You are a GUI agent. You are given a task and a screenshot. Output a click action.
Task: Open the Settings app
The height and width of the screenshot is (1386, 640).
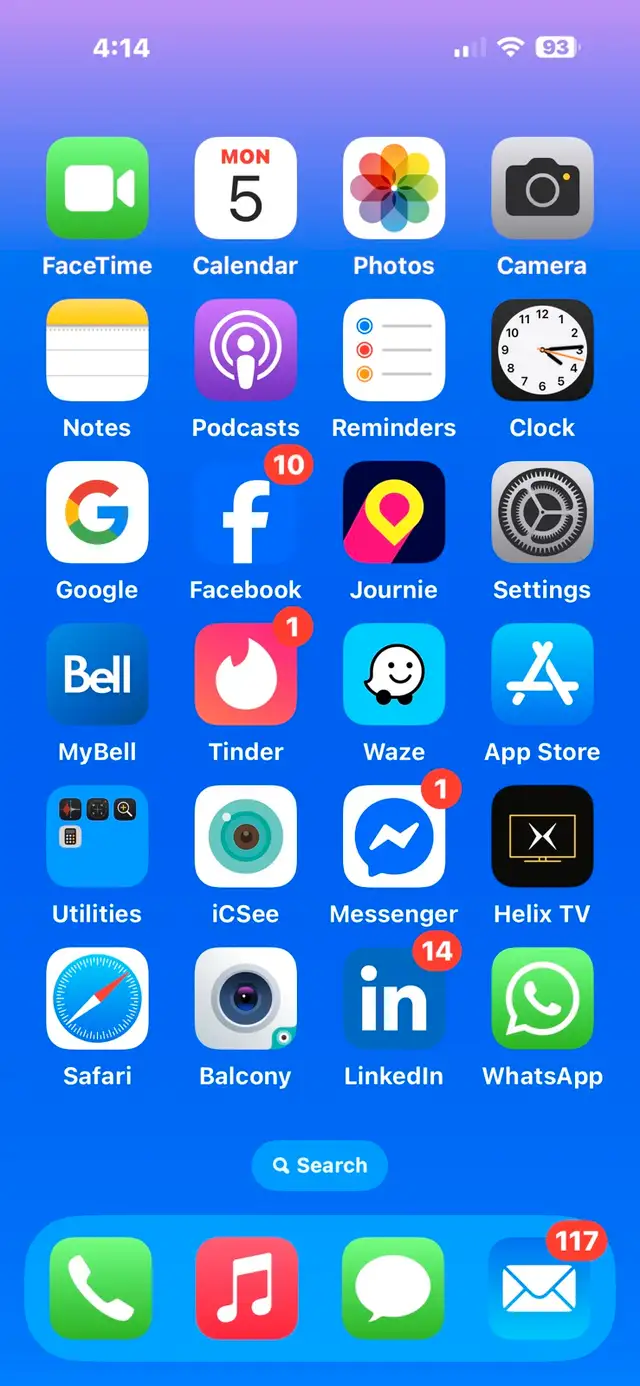[542, 512]
